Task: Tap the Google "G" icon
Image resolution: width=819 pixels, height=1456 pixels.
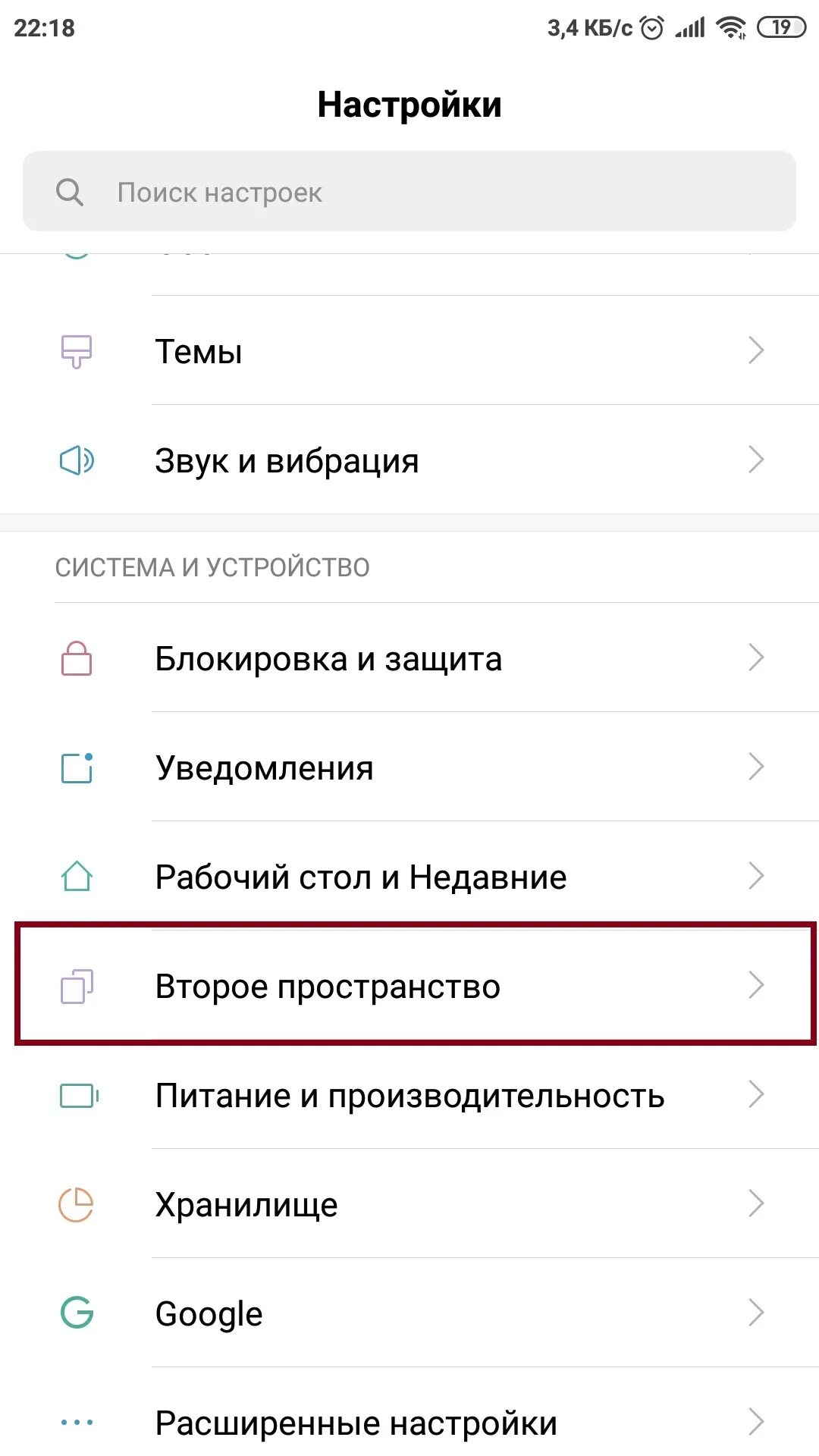Action: pyautogui.click(x=75, y=1313)
